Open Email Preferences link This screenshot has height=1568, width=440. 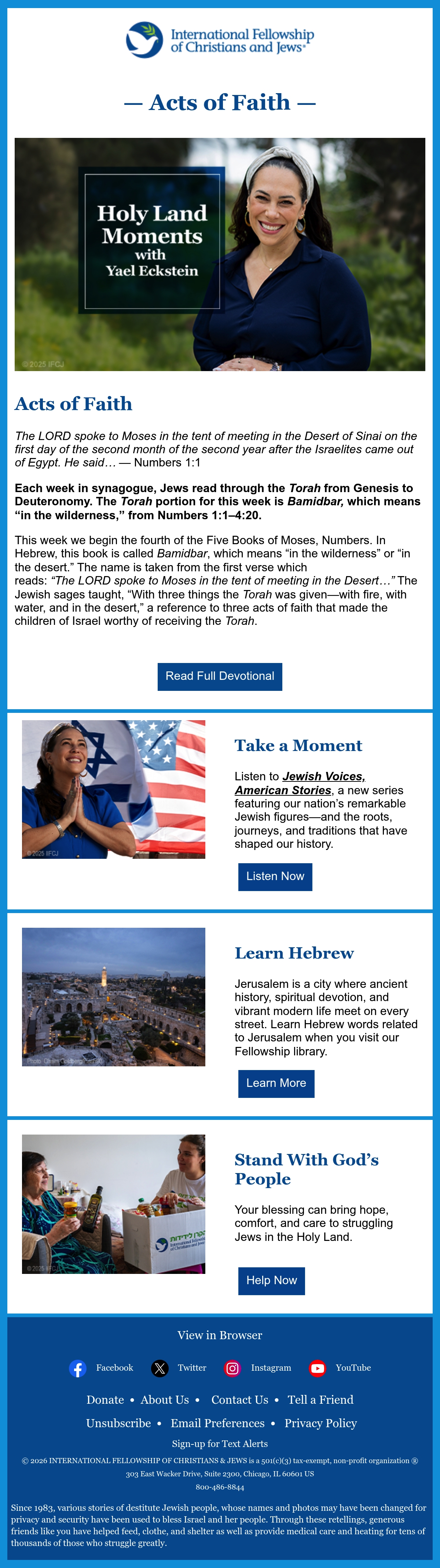(218, 1423)
